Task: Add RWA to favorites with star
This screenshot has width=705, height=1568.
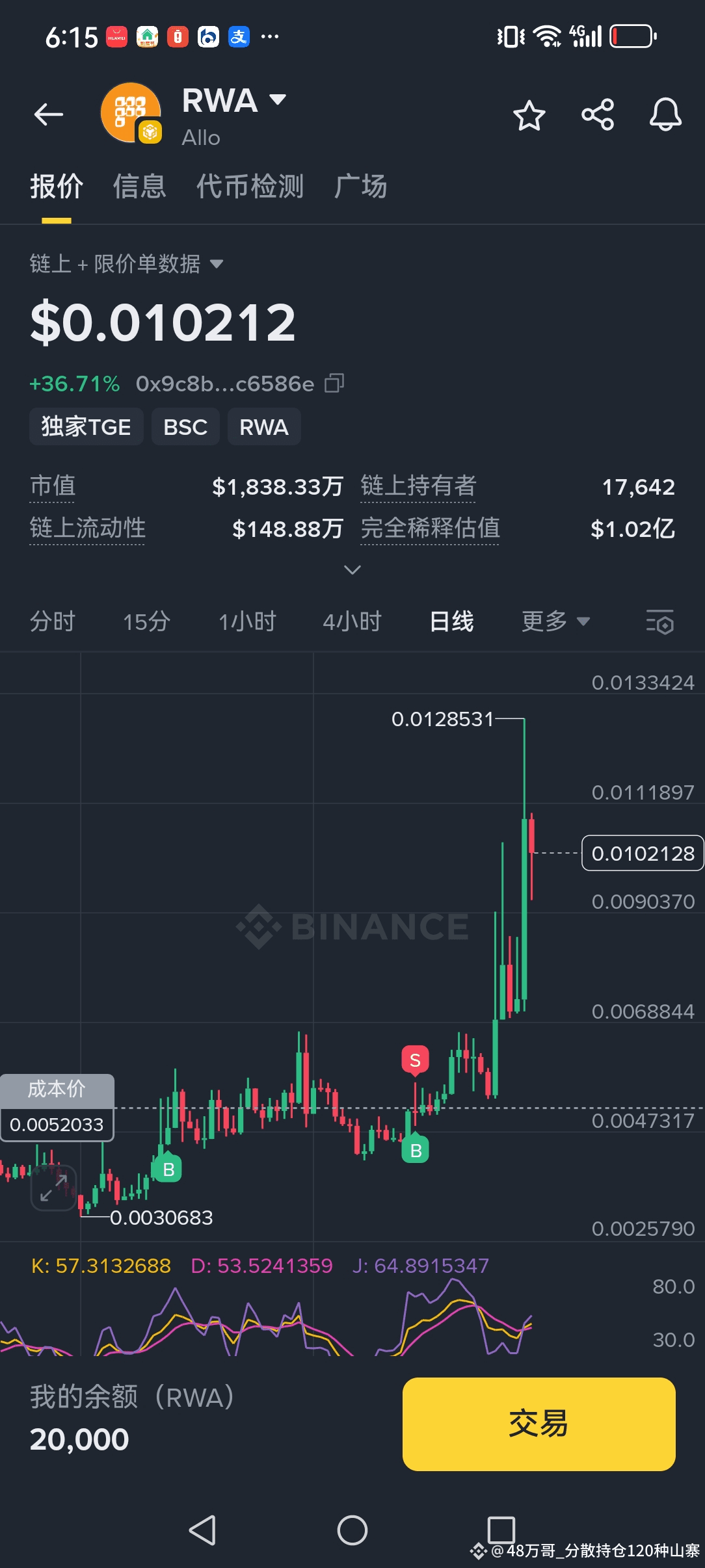Action: pyautogui.click(x=529, y=116)
